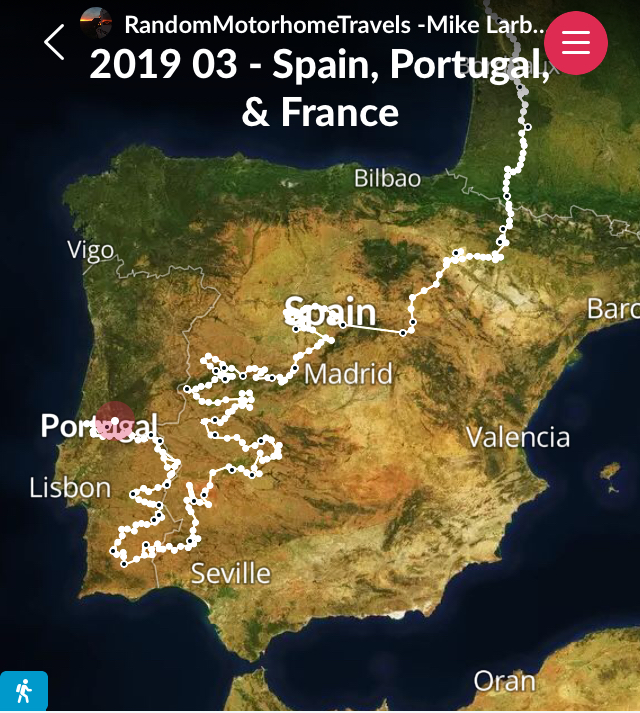This screenshot has height=713, width=640.
Task: Open the red hamburger menu button
Action: click(576, 42)
